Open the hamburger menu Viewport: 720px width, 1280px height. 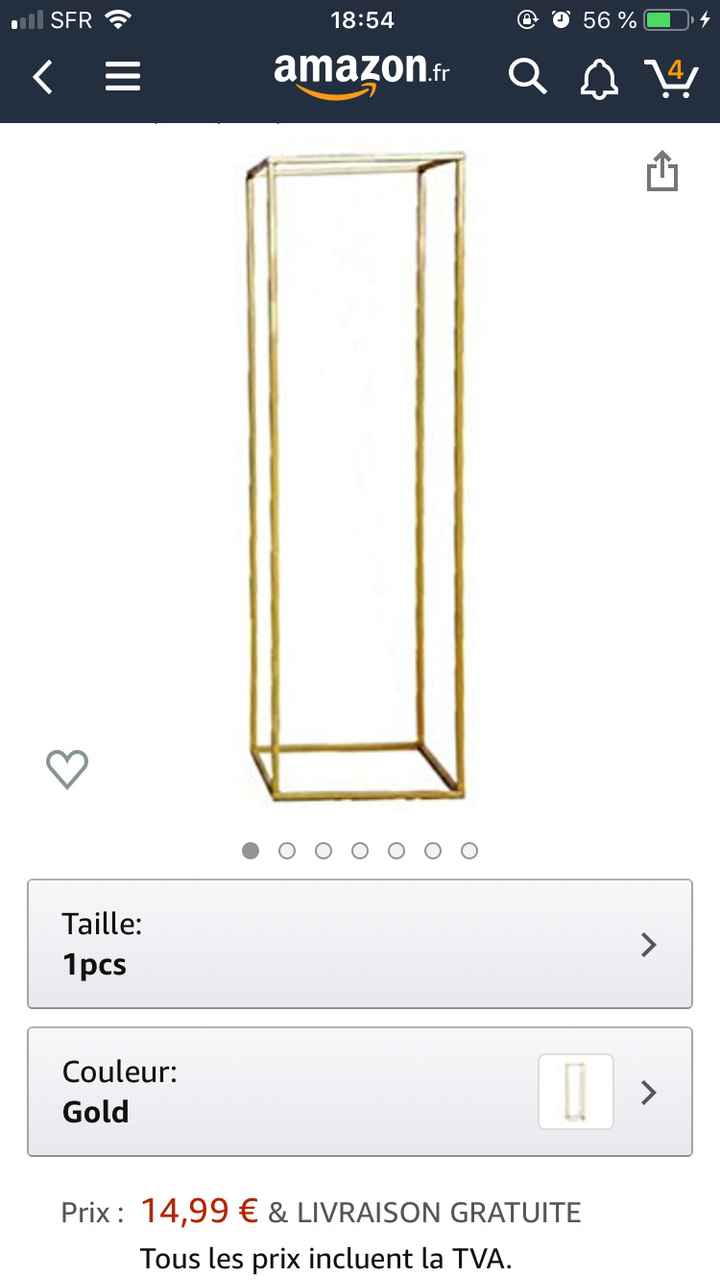[123, 77]
